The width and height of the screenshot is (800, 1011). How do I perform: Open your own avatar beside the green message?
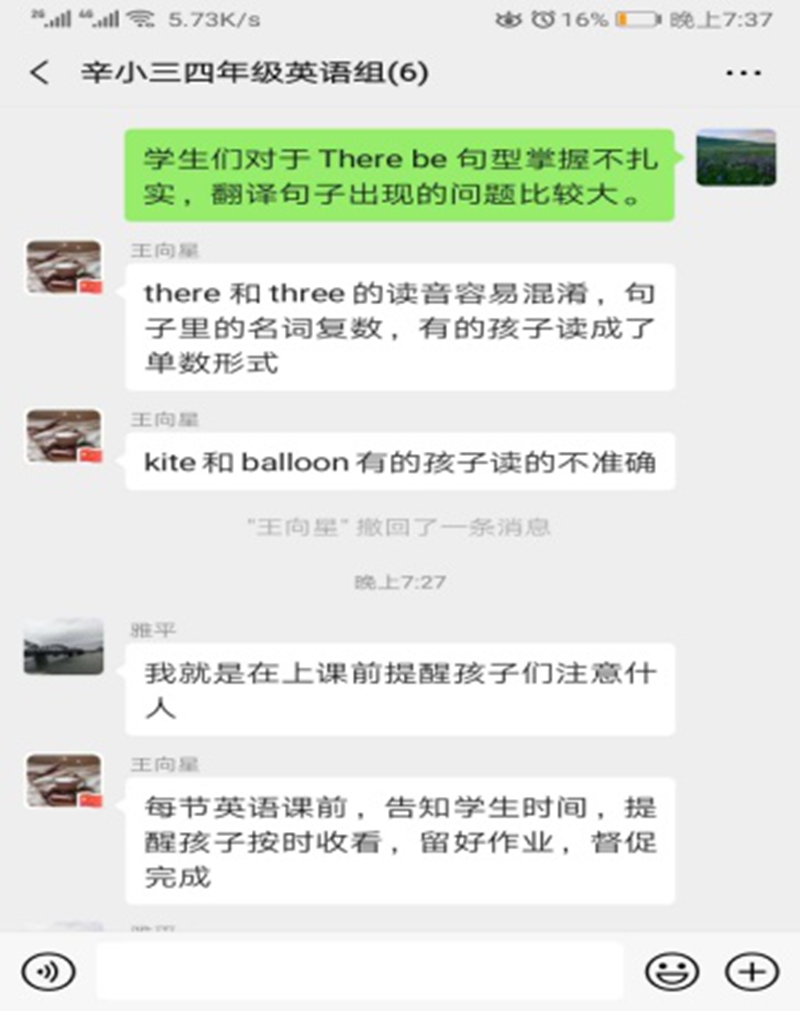pyautogui.click(x=736, y=157)
